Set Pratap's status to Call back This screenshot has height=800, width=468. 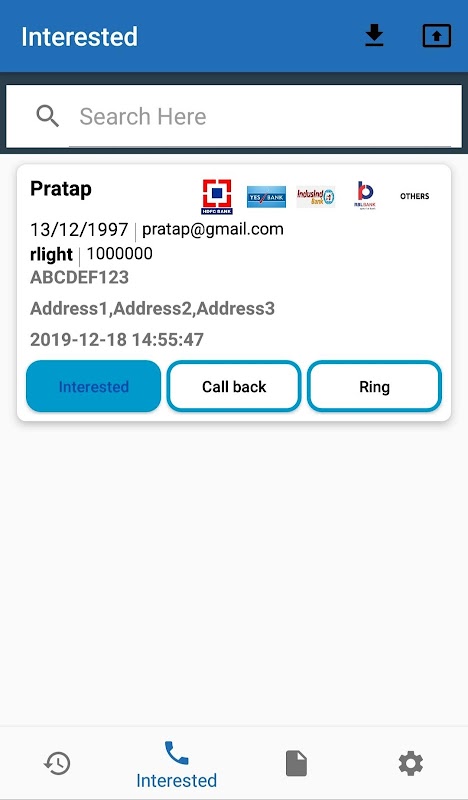click(x=234, y=386)
